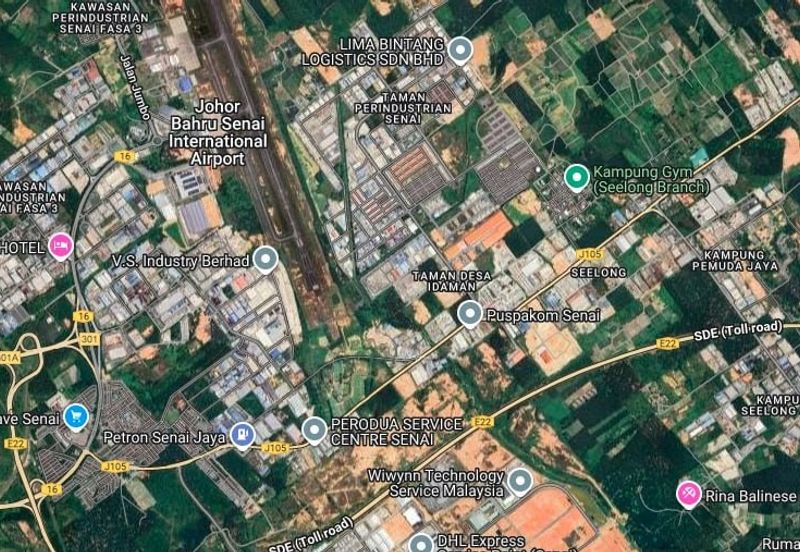This screenshot has height=552, width=800.
Task: Tap the Wiwynn Technology Service Malaysia pin
Action: pos(519,482)
